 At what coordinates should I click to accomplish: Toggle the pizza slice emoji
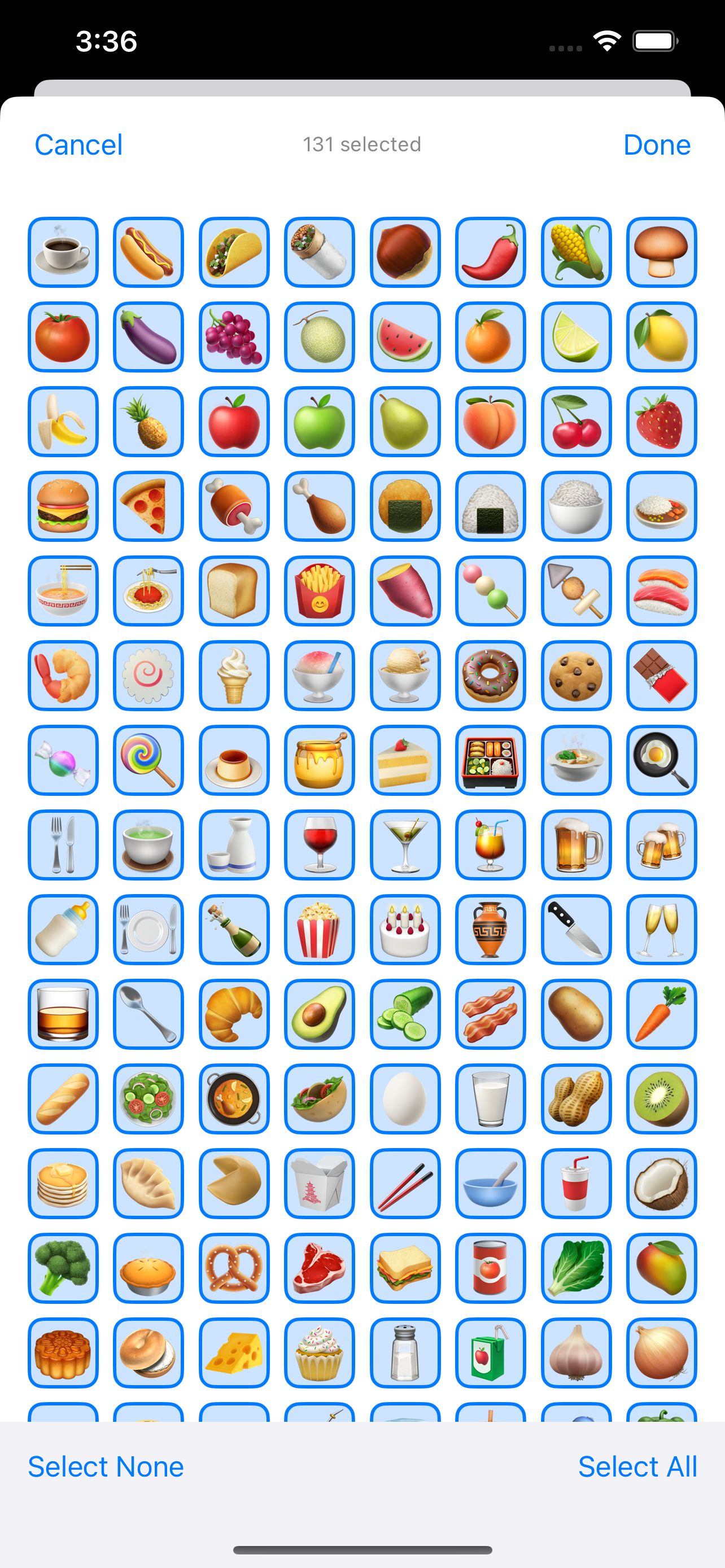point(149,506)
